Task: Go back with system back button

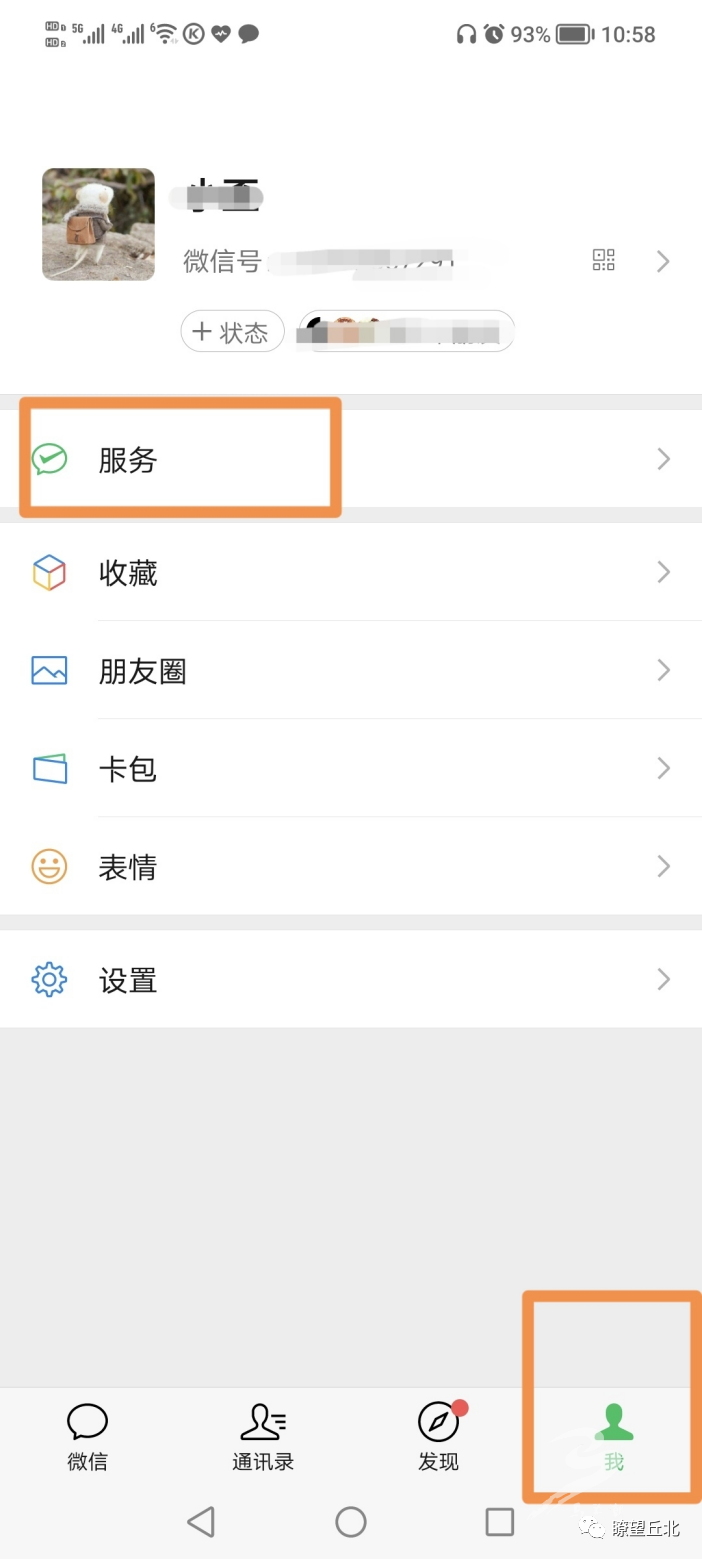Action: pos(201,1522)
